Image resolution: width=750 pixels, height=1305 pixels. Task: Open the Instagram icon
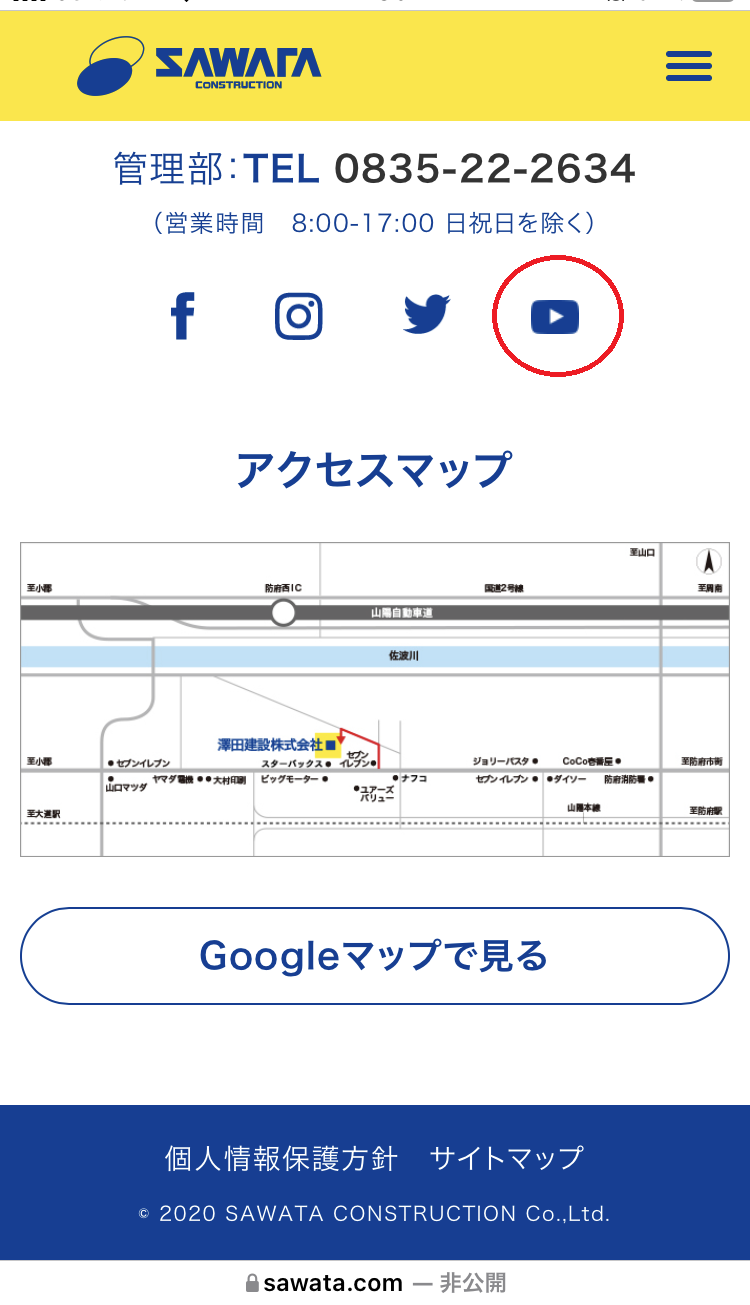coord(298,317)
